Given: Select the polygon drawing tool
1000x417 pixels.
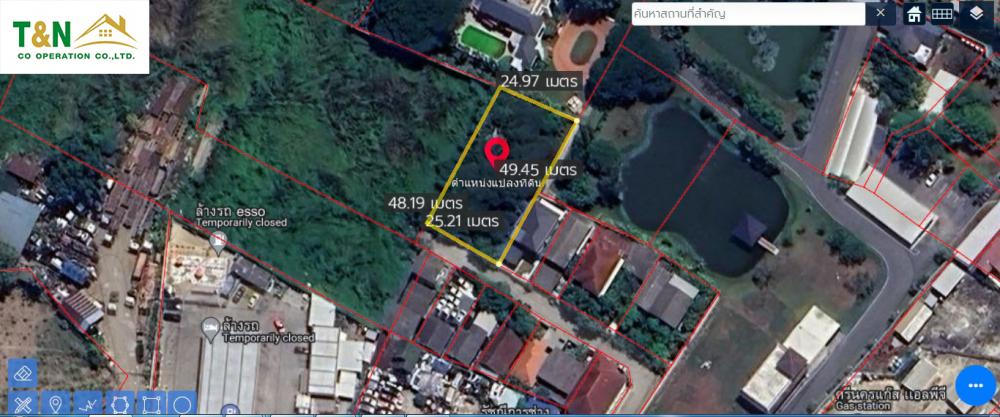Looking at the screenshot, I should click(118, 404).
